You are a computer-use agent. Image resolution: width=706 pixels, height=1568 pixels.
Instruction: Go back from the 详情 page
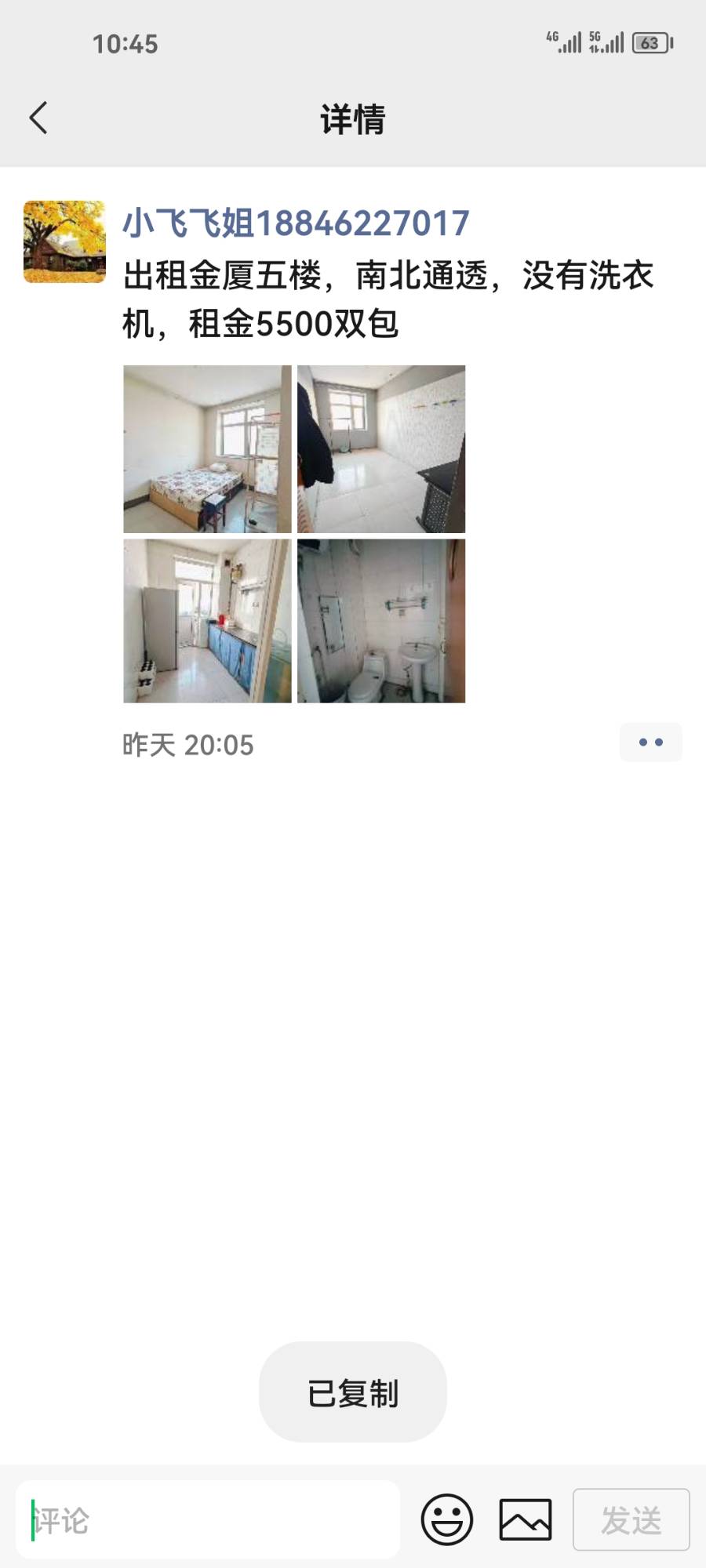point(38,118)
